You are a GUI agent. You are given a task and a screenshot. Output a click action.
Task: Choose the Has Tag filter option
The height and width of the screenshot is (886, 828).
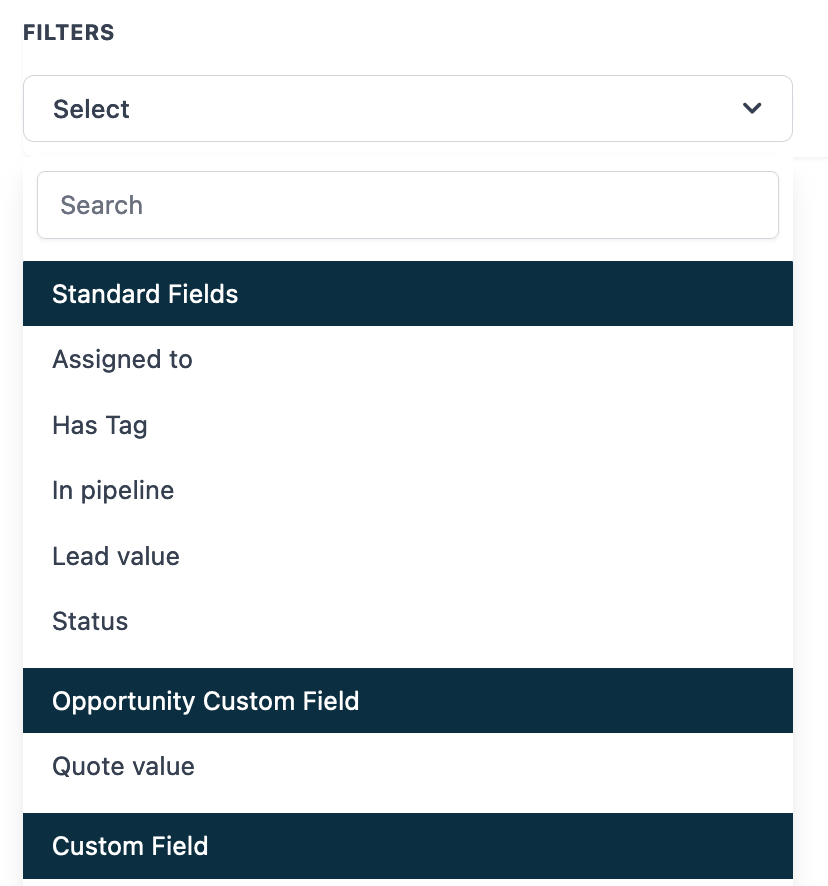100,425
